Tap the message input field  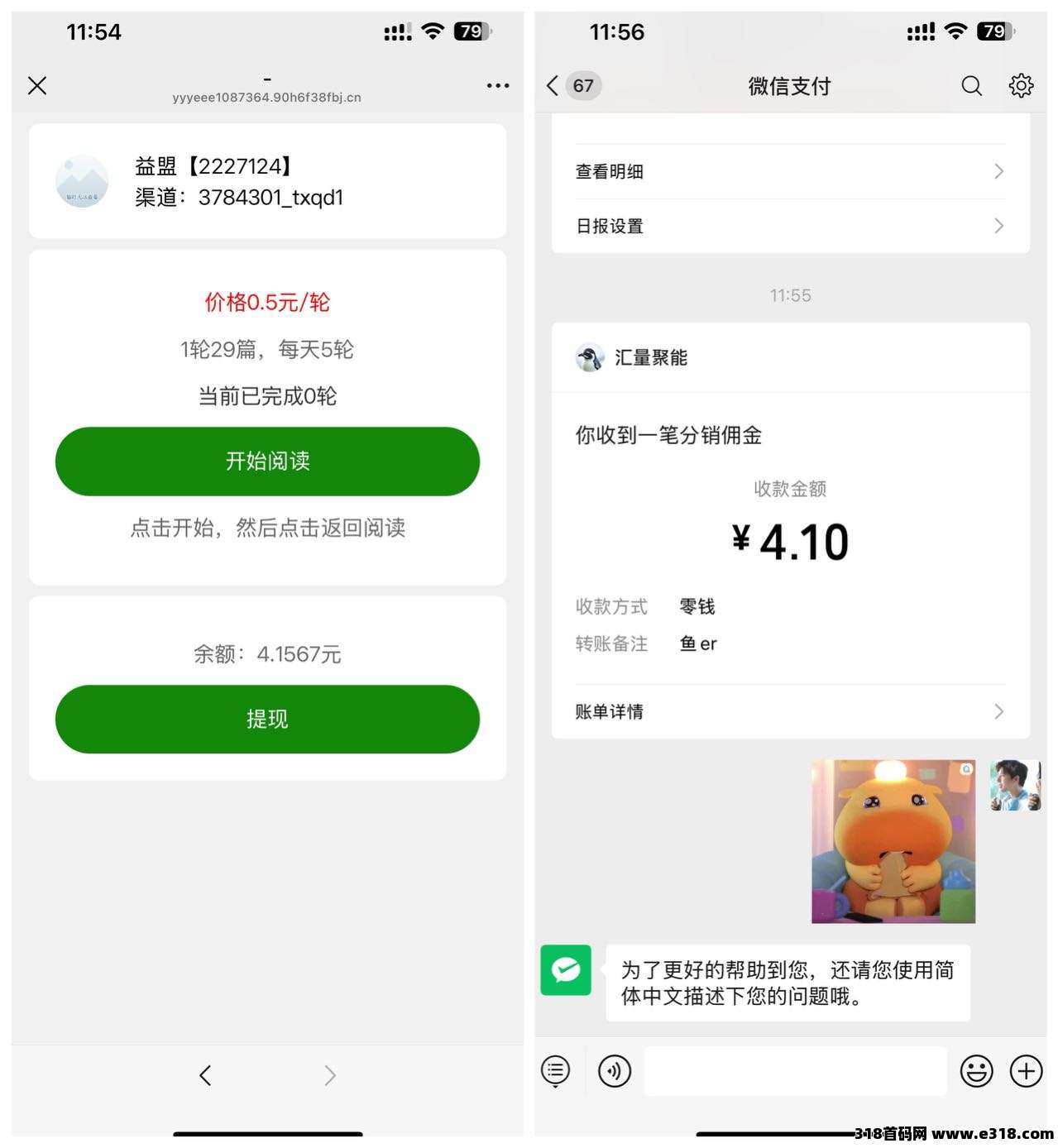(x=794, y=1071)
